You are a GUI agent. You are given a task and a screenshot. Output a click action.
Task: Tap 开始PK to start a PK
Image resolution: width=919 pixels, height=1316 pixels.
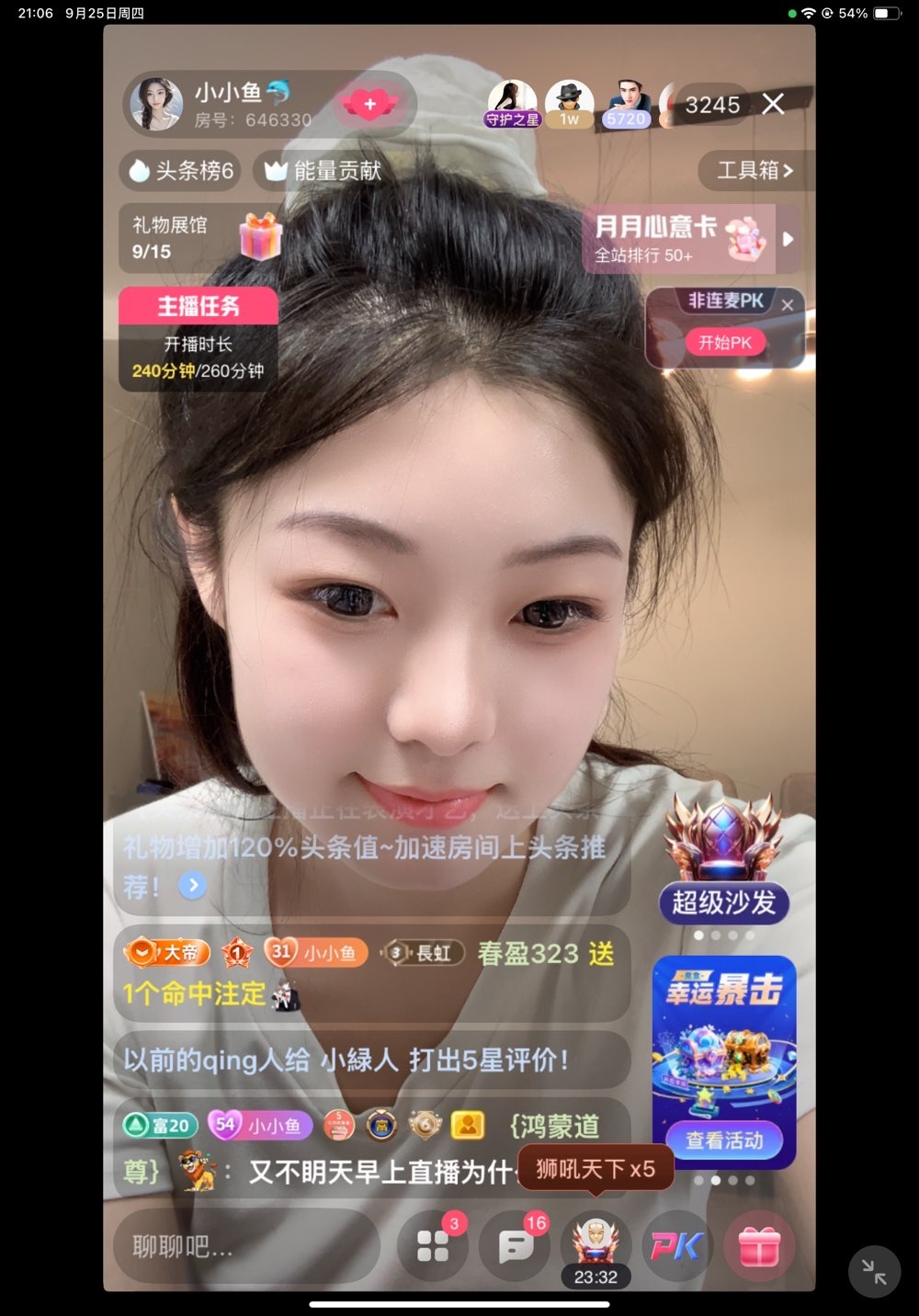(x=725, y=343)
